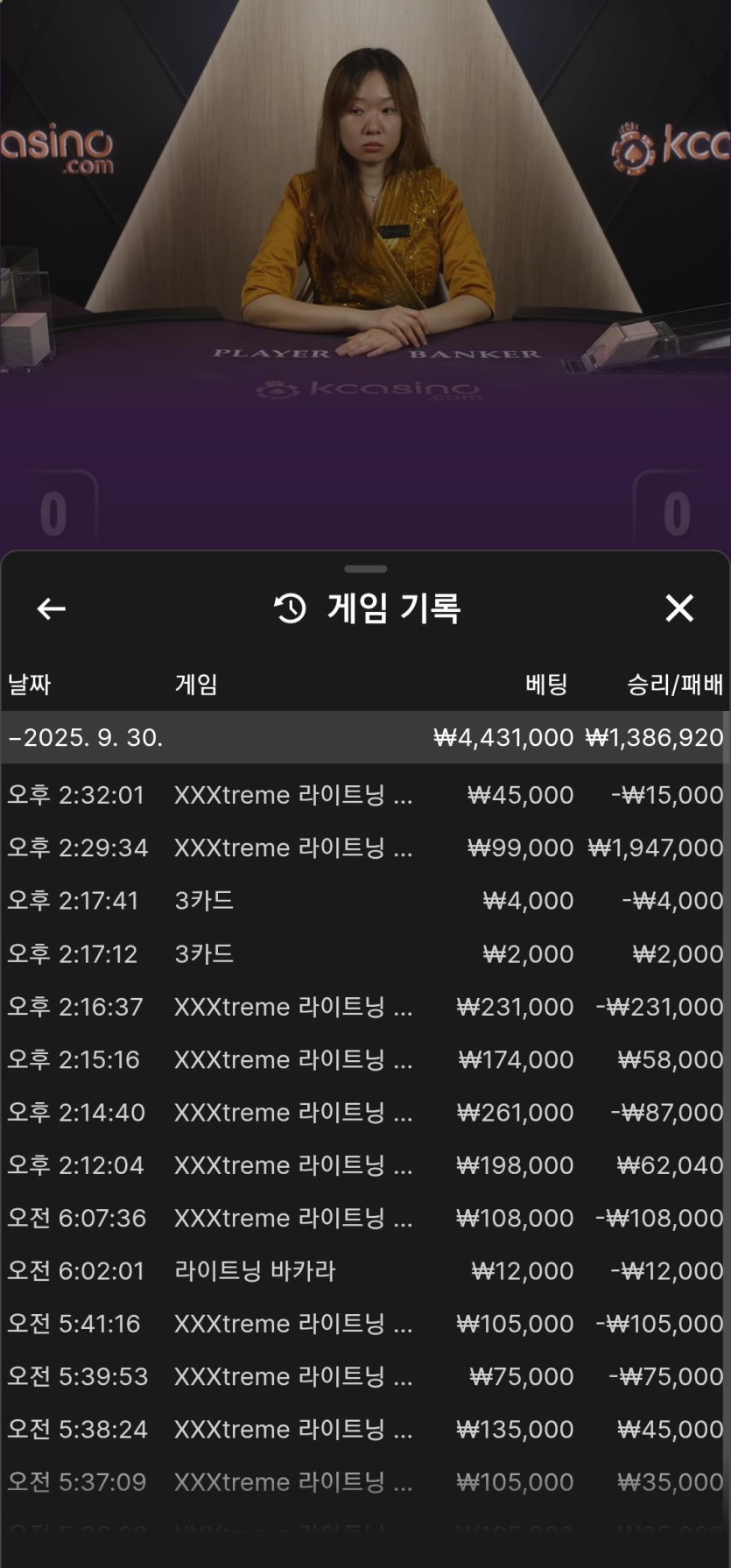
Task: Go back from the game history panel
Action: (x=52, y=608)
